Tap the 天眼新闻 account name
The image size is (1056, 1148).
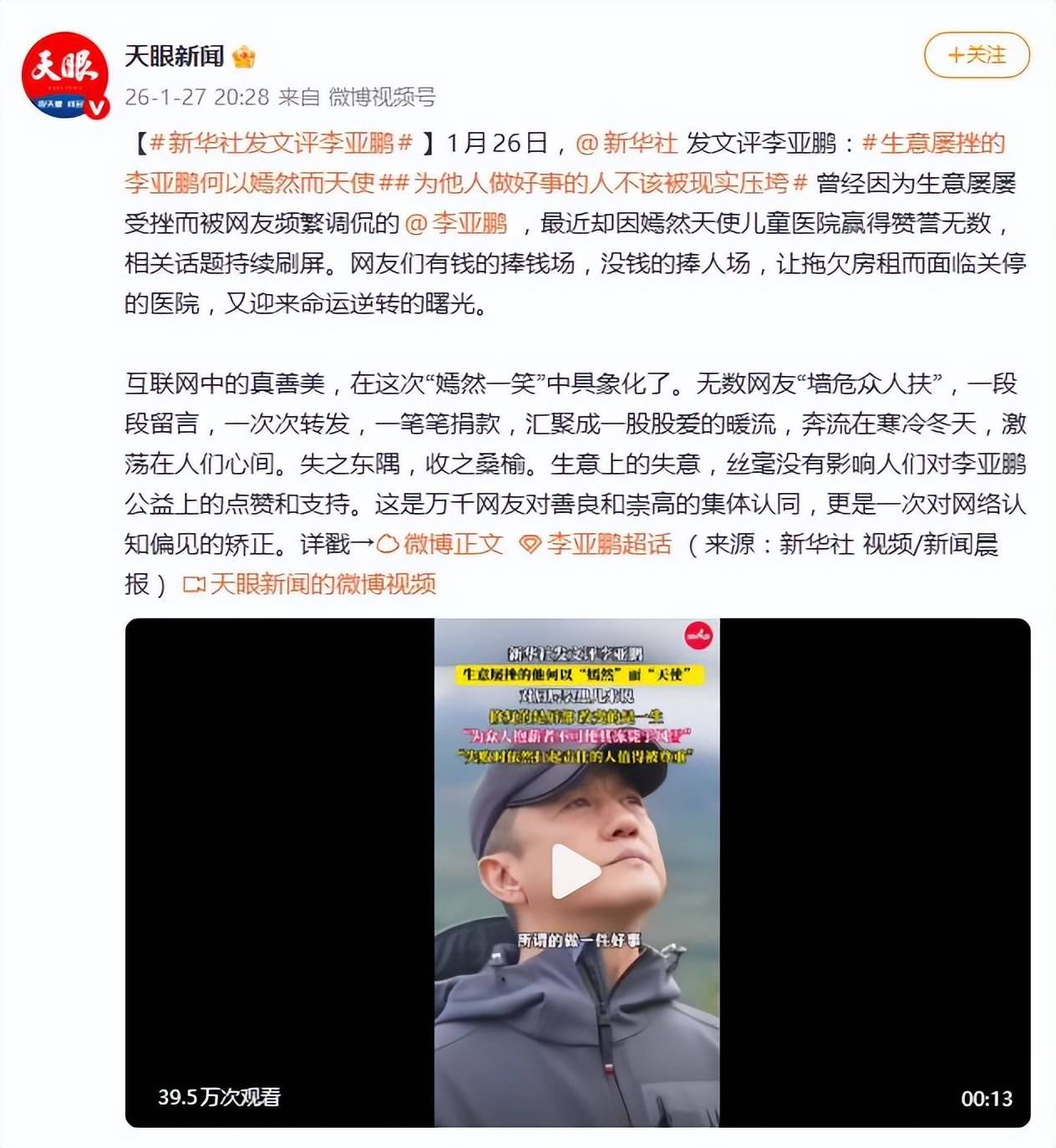(175, 56)
